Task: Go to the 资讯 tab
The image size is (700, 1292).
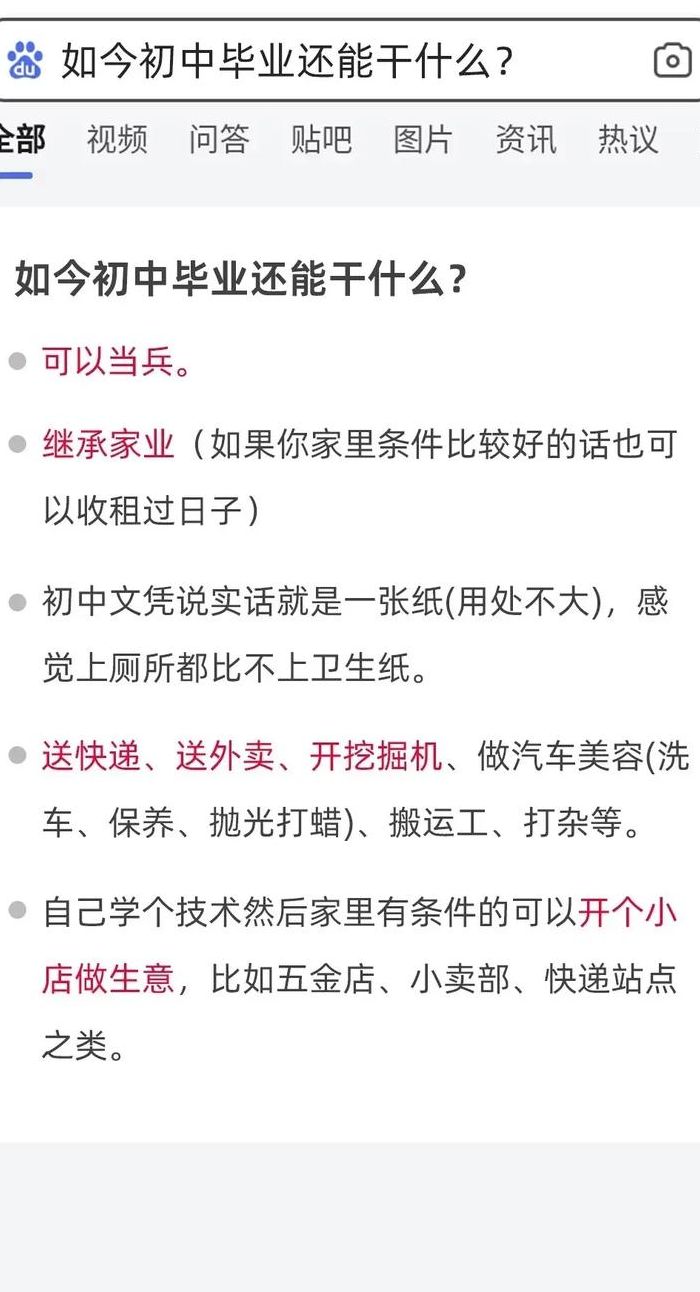Action: (526, 139)
